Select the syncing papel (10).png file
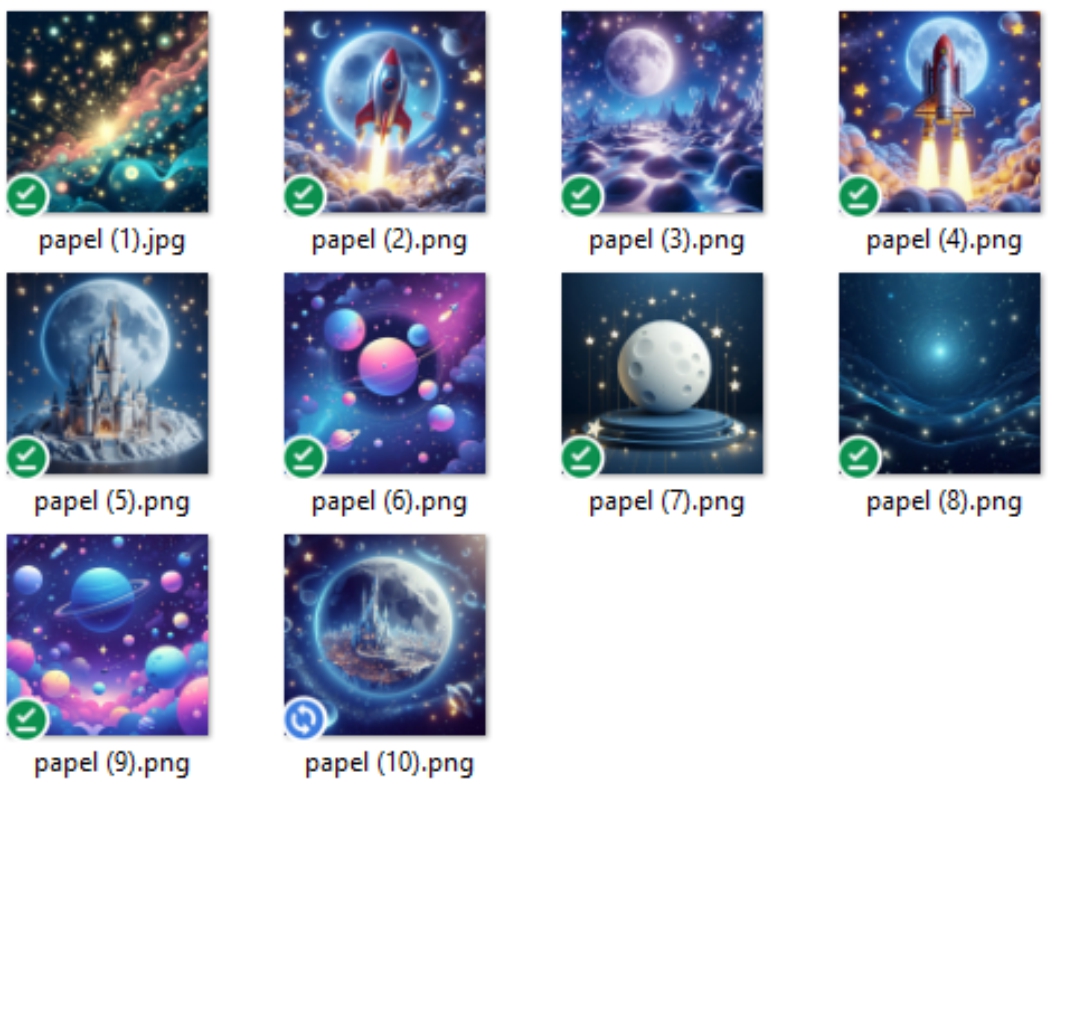Screen dimensions: 1065x1035 tap(385, 634)
